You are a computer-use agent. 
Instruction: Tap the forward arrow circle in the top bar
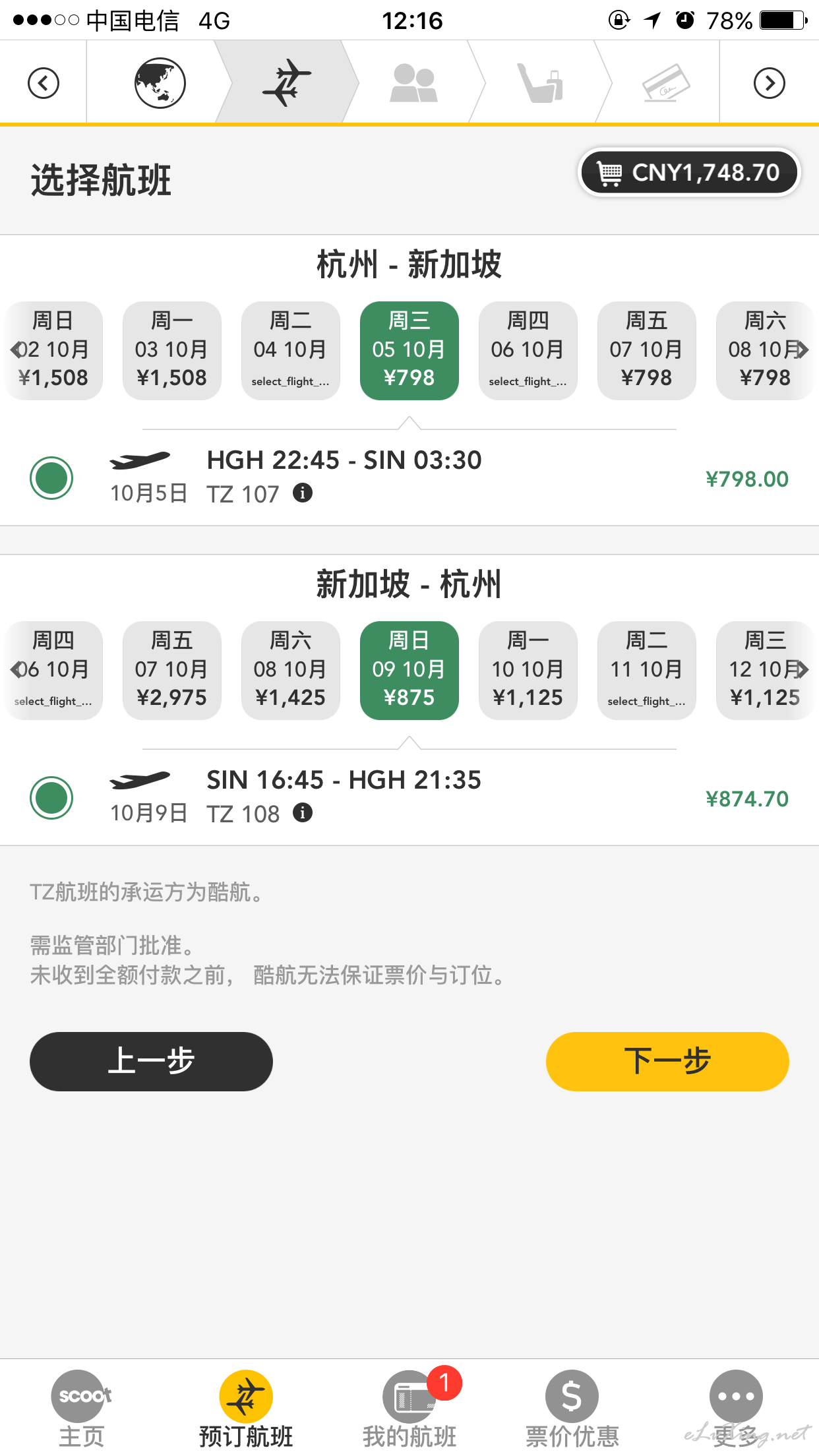click(769, 83)
